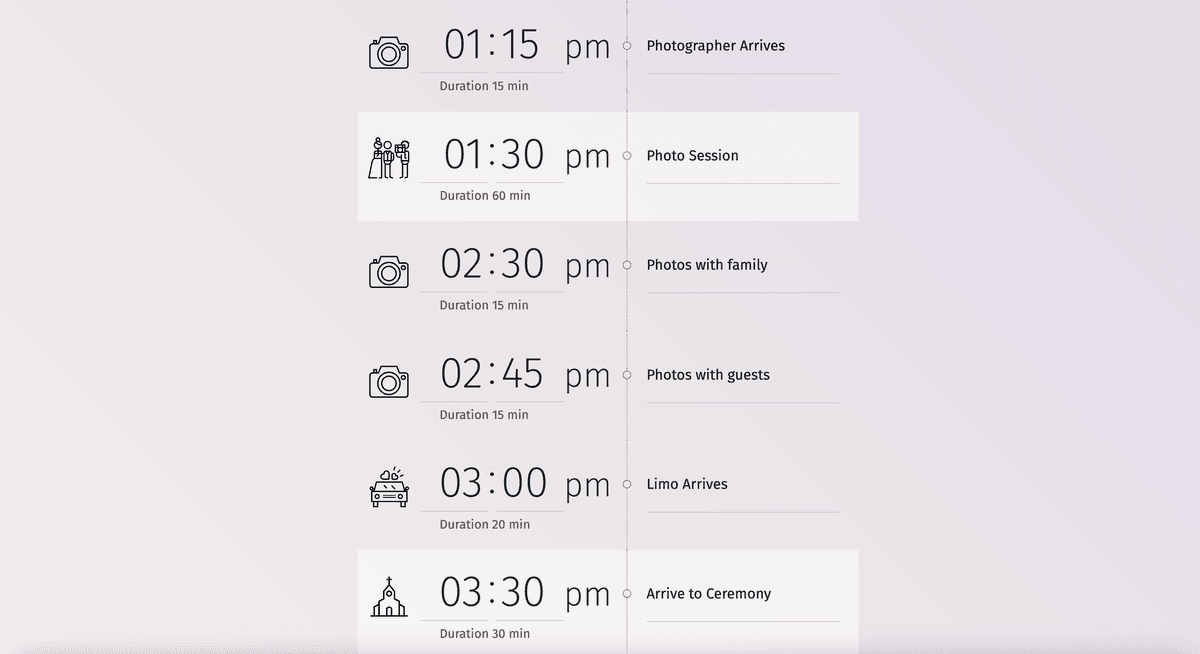The height and width of the screenshot is (654, 1200).
Task: Change the minutes of Photos with guests
Action: click(x=522, y=375)
